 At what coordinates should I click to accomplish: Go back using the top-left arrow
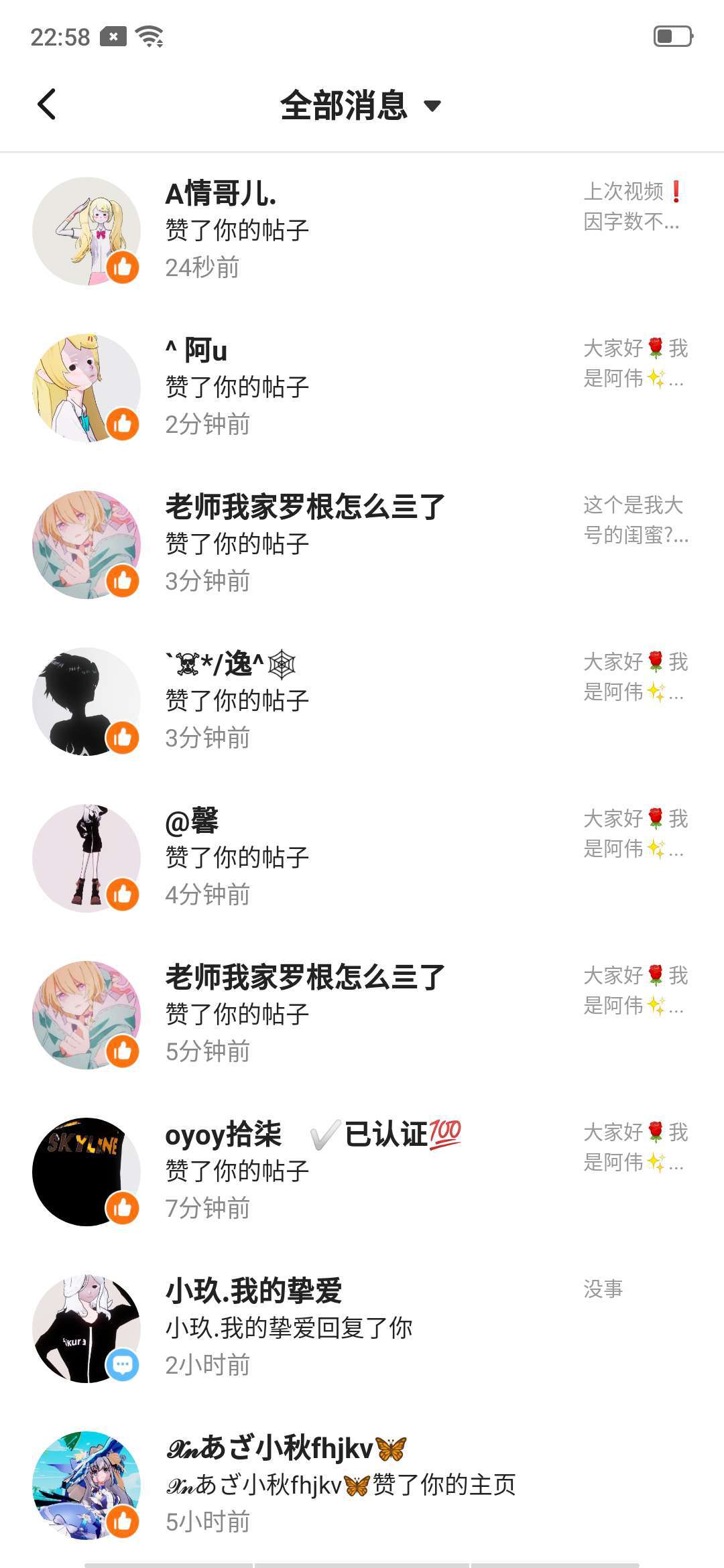47,105
